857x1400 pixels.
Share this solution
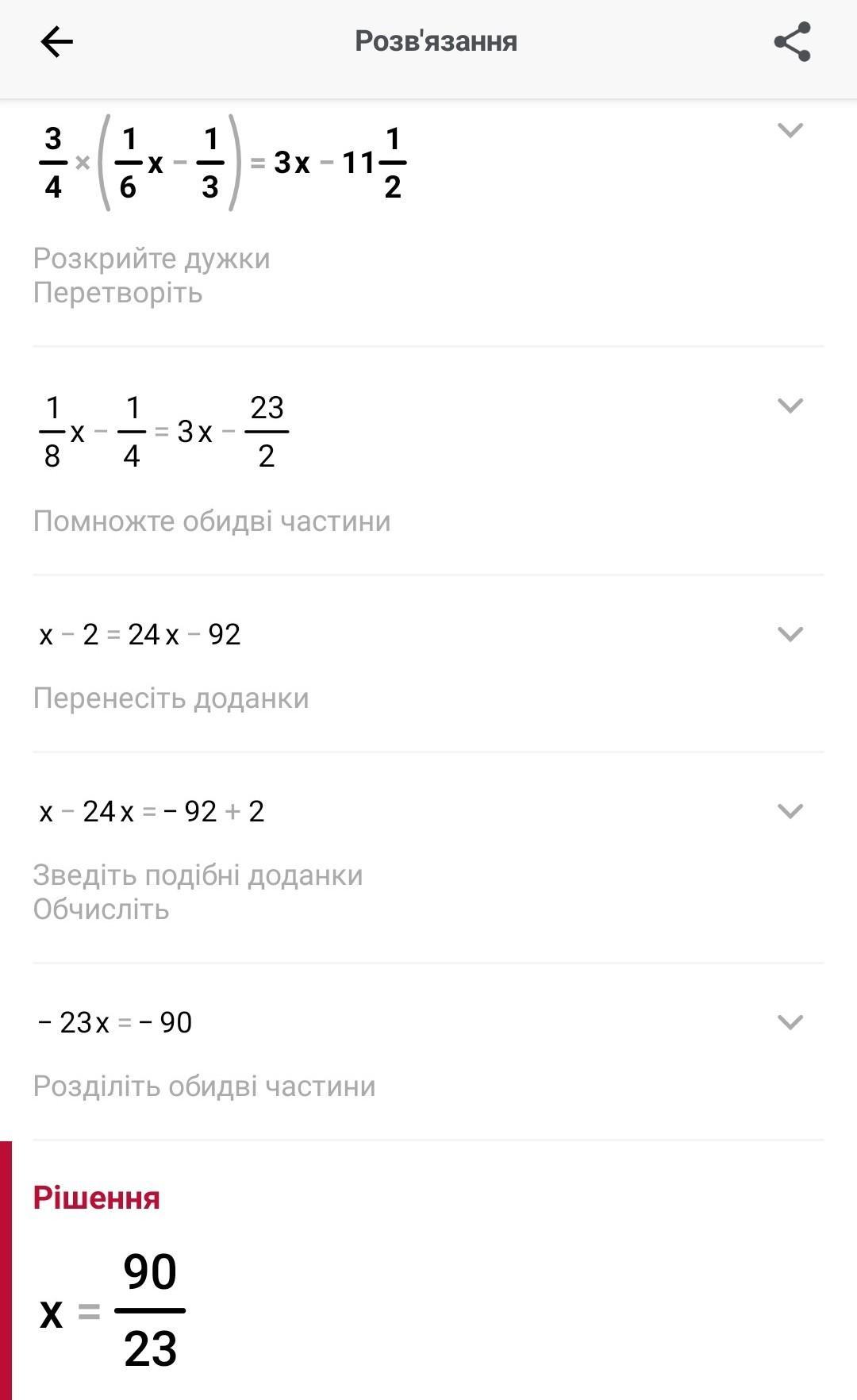point(792,41)
